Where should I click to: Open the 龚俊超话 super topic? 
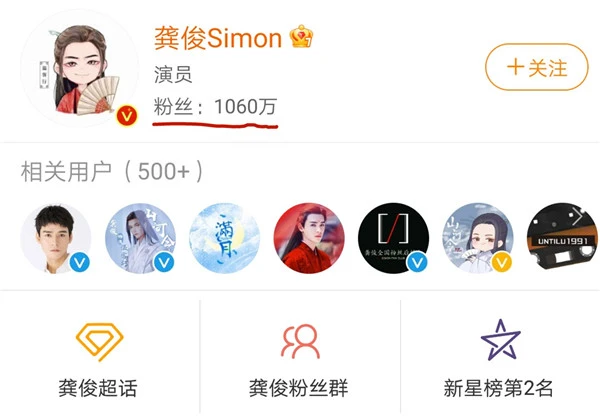click(x=98, y=360)
